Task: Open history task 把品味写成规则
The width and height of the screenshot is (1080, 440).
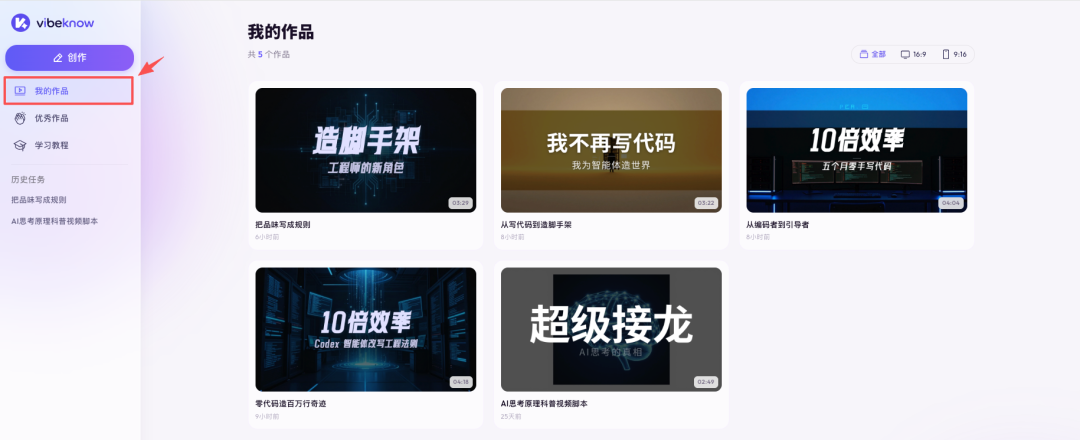Action: pos(39,200)
